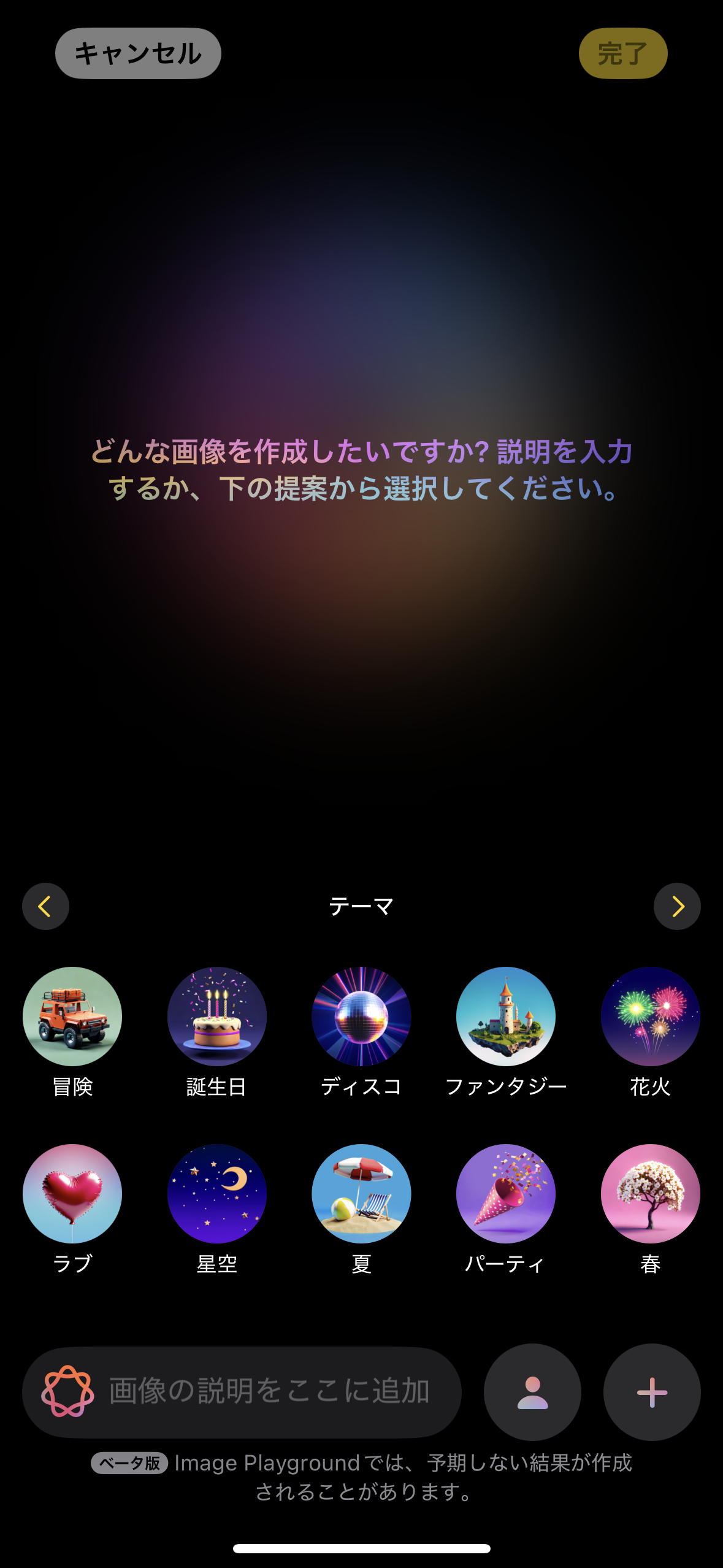Pick the ラブ theme

pos(72,1193)
